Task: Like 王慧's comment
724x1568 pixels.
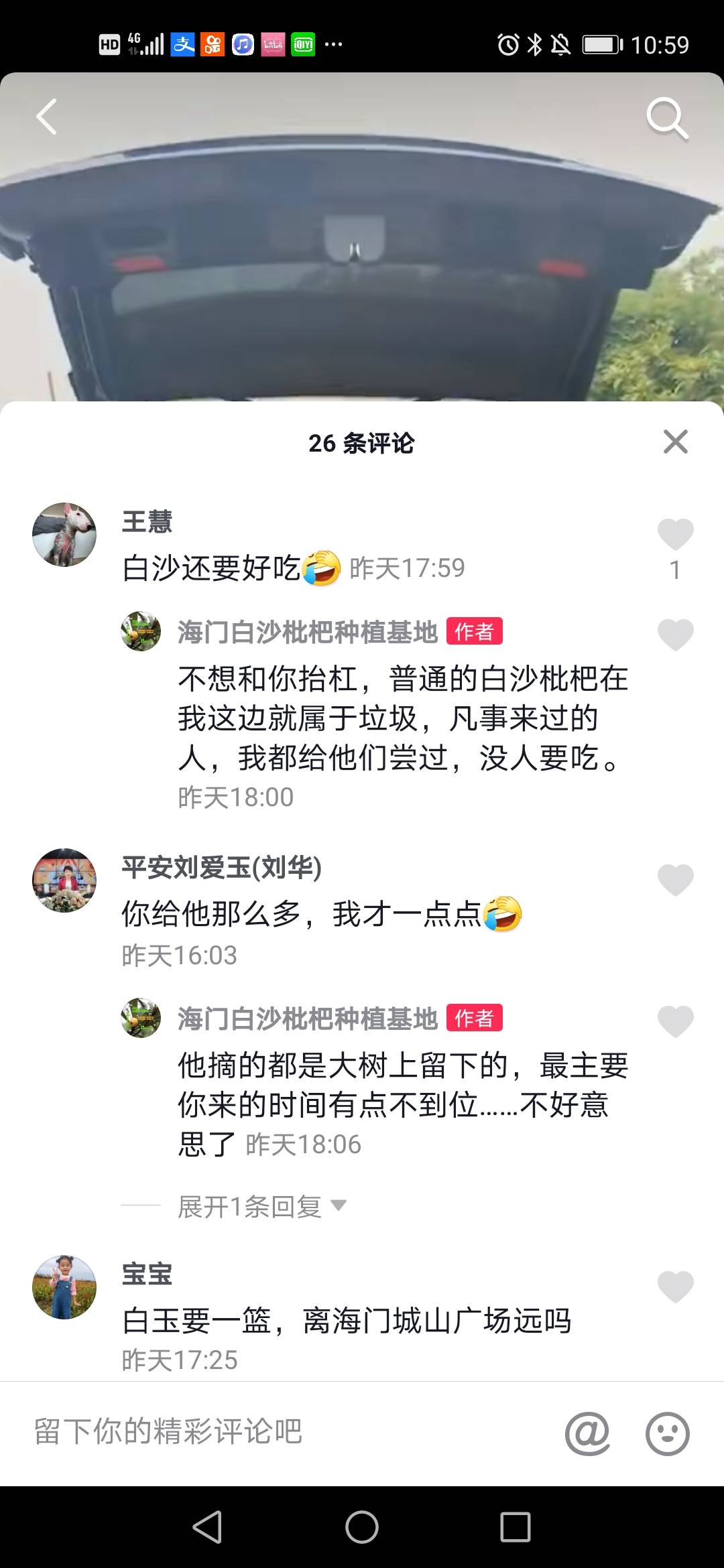Action: tap(675, 535)
